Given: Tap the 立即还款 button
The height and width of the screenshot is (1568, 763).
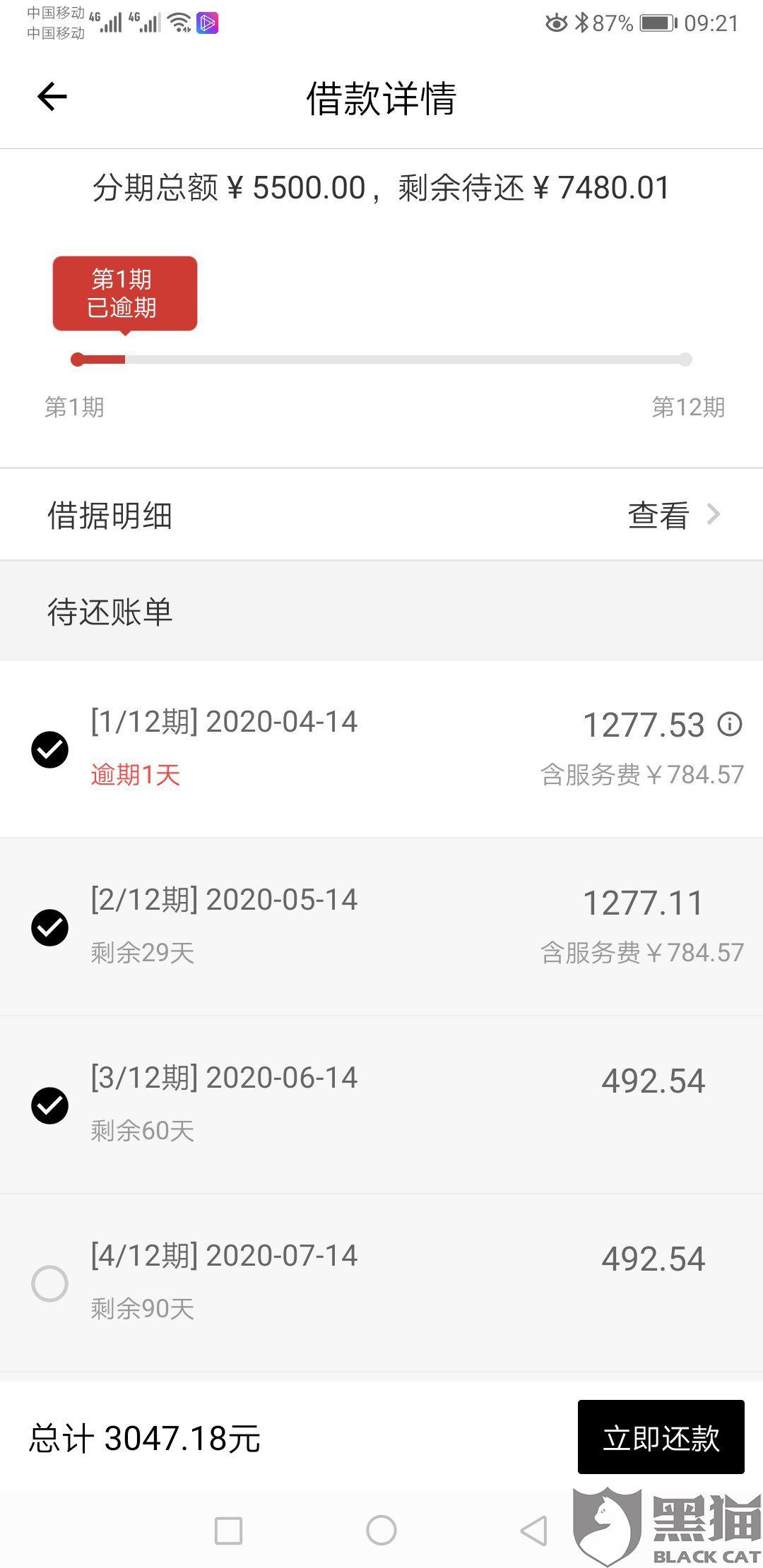Looking at the screenshot, I should [661, 1437].
